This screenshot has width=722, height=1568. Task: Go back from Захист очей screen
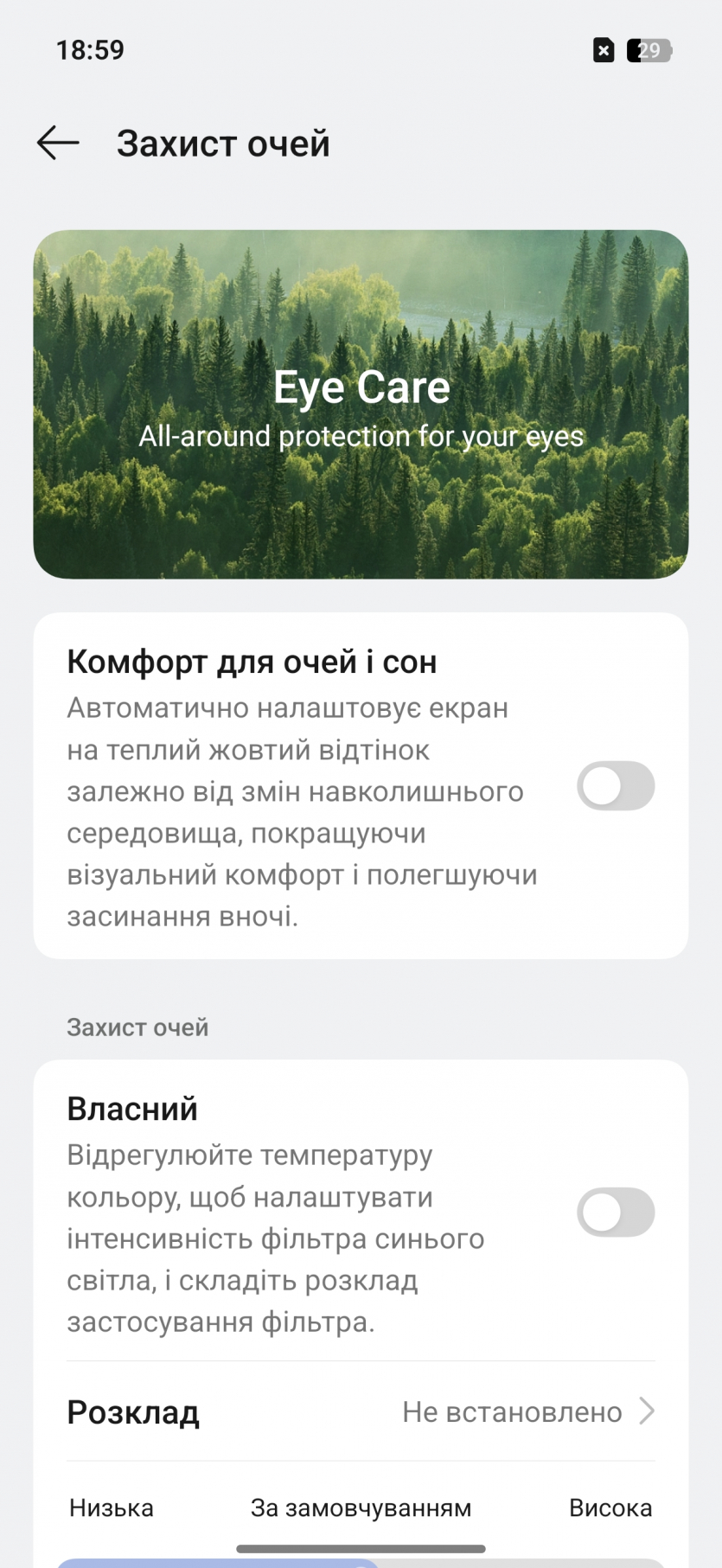click(x=58, y=143)
